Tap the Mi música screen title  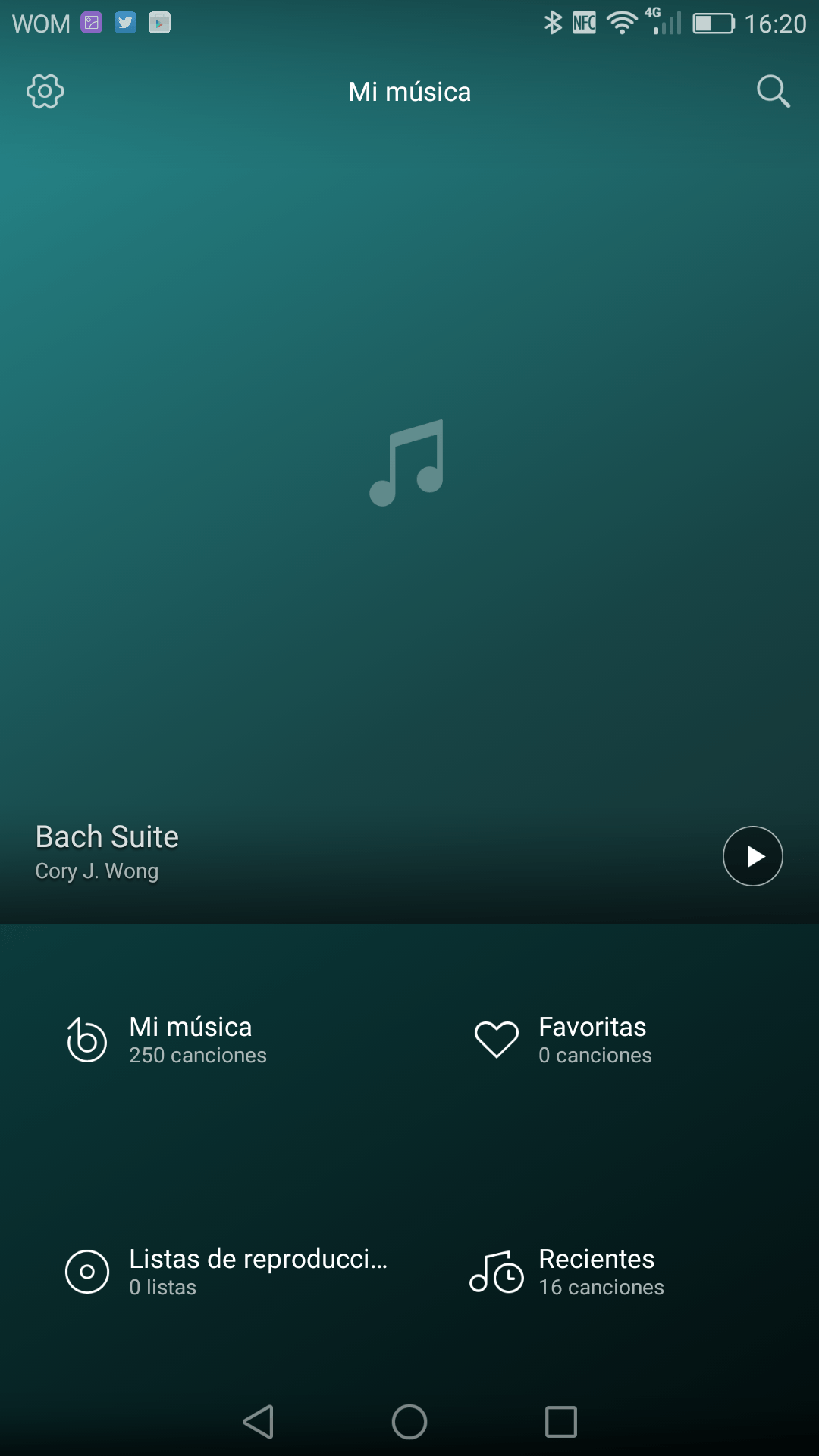point(409,91)
